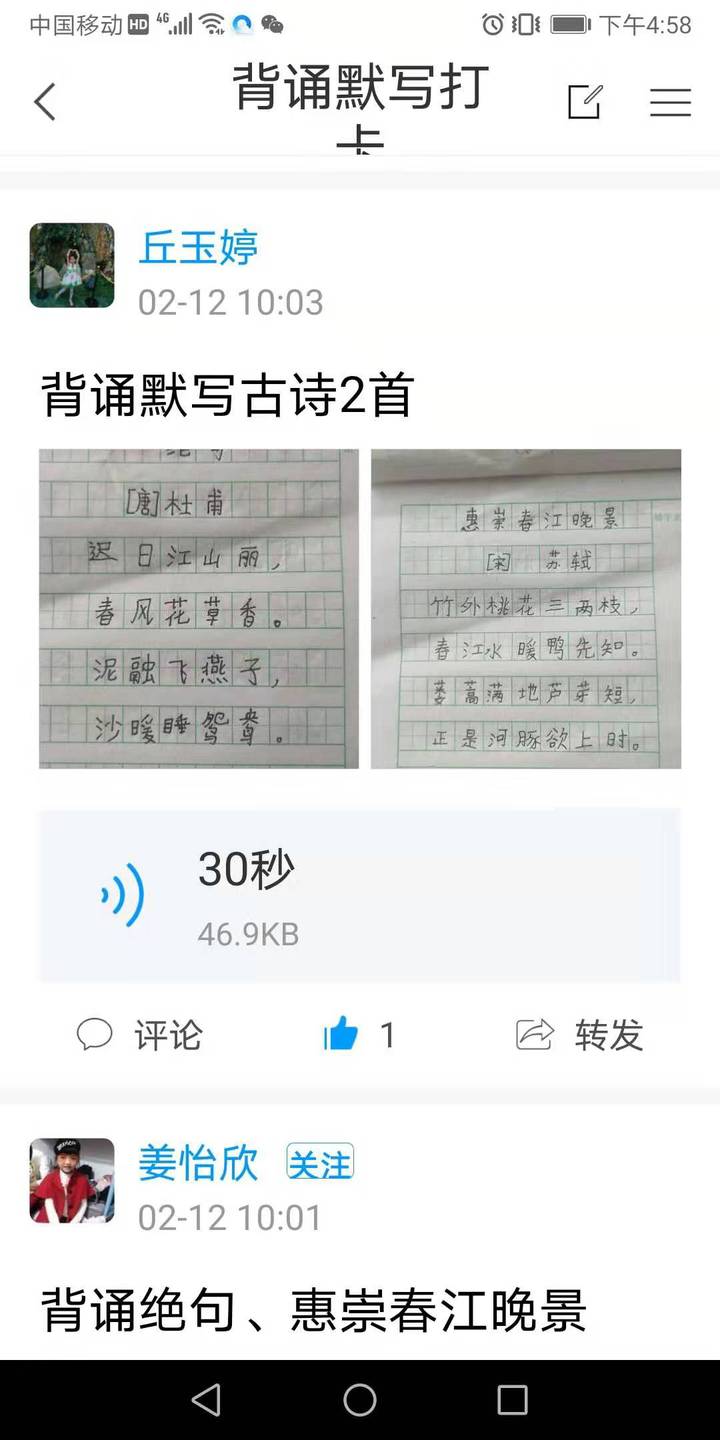Follow 姜怡欣 with the 关注 button
Image resolution: width=720 pixels, height=1440 pixels.
point(320,1163)
